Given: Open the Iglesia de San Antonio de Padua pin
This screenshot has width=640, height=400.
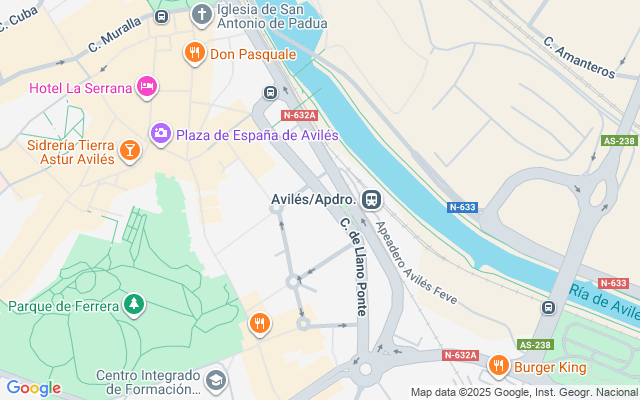Looking at the screenshot, I should click(200, 14).
